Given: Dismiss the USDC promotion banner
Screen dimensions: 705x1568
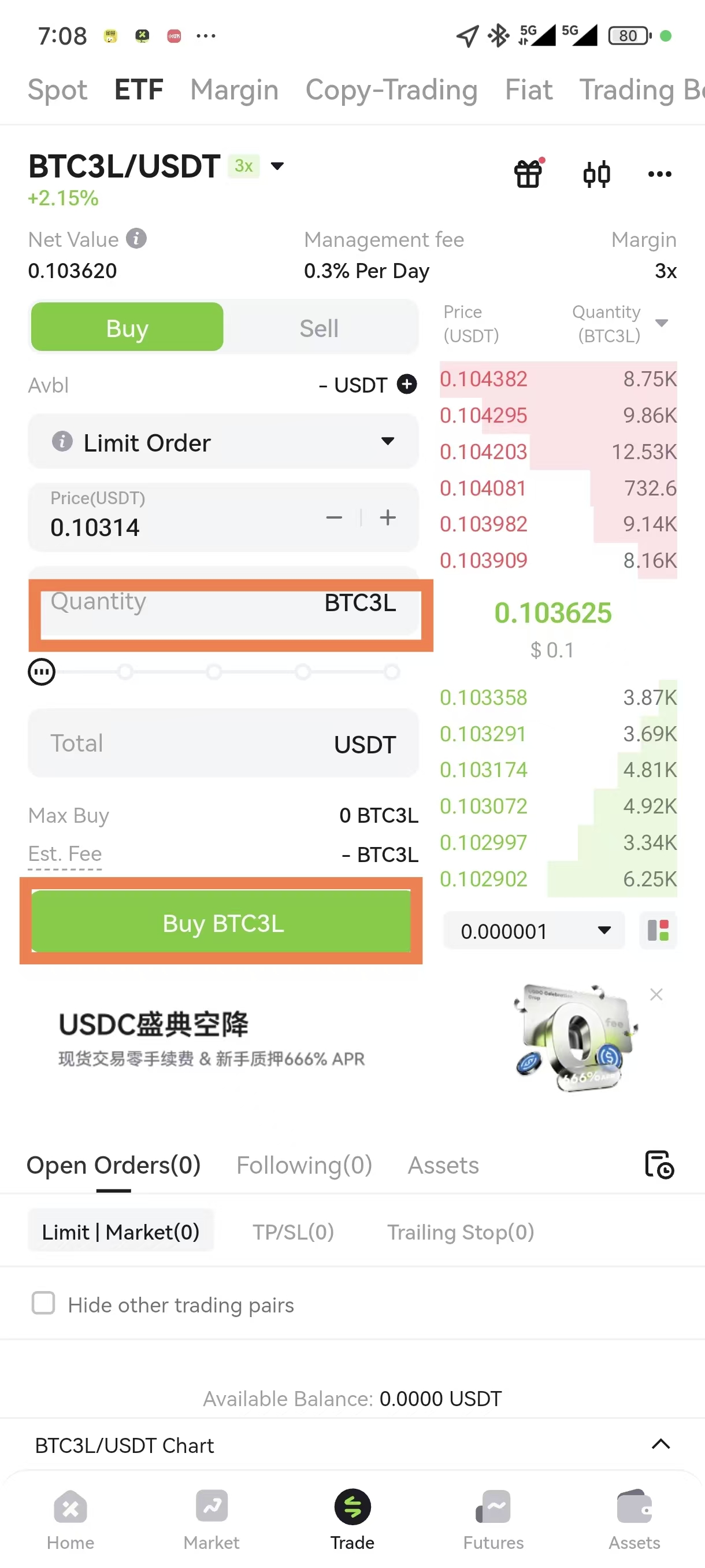Looking at the screenshot, I should (x=656, y=994).
